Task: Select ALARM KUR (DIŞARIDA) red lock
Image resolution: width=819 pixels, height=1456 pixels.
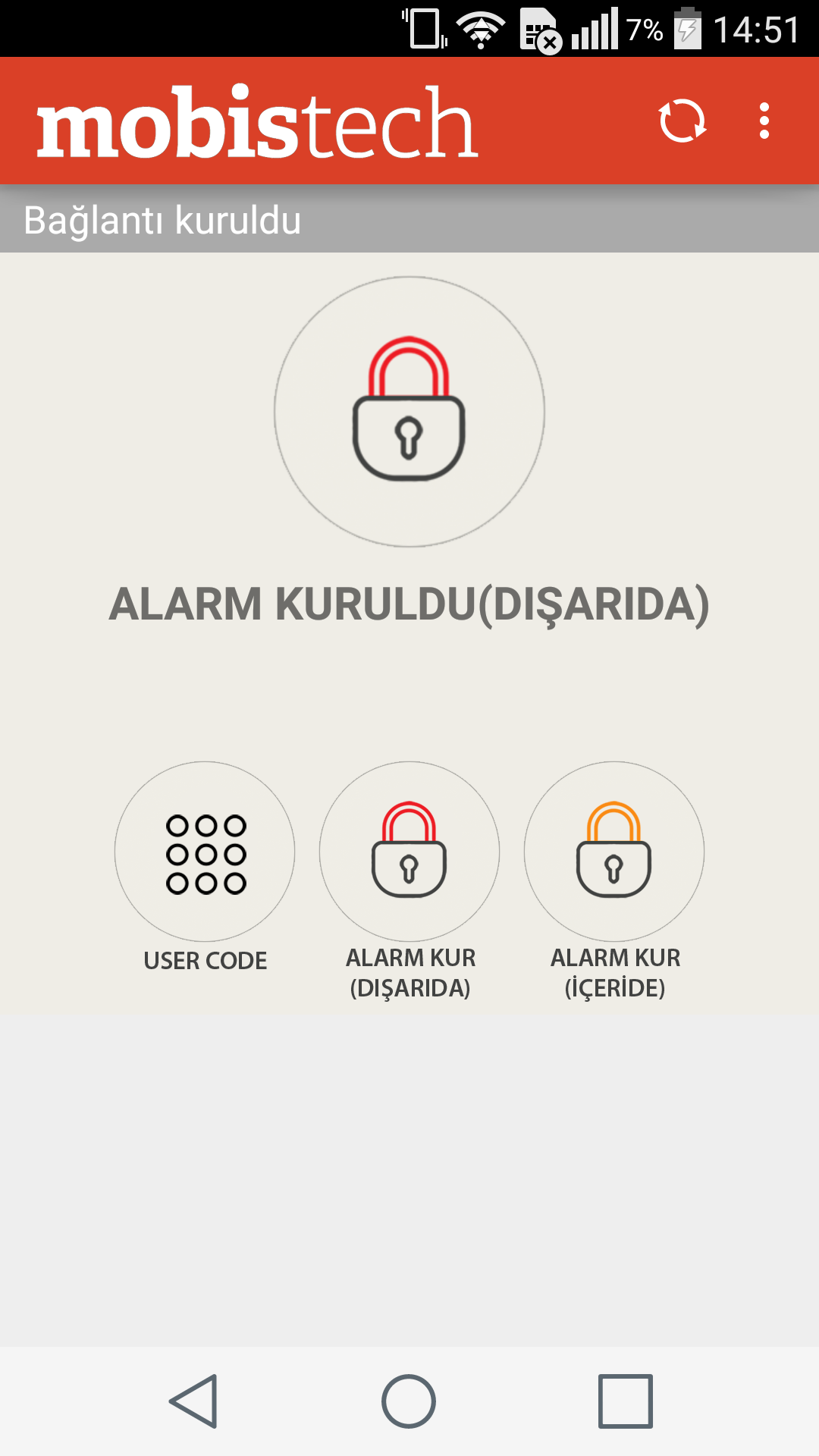Action: tap(409, 852)
